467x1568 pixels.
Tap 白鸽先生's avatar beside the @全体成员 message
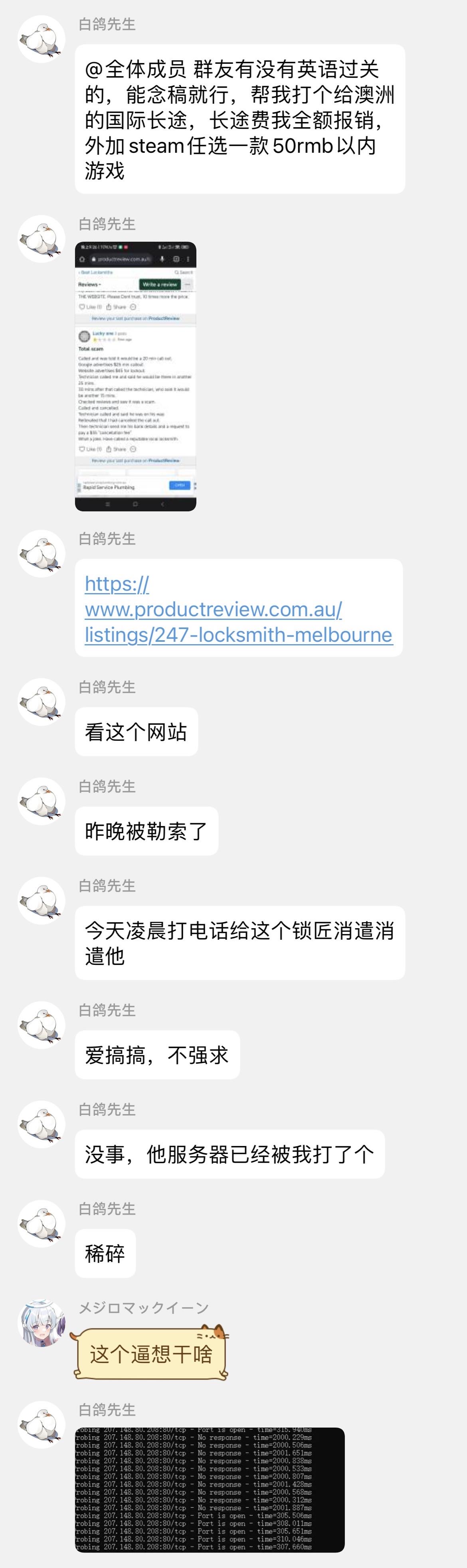click(x=42, y=39)
